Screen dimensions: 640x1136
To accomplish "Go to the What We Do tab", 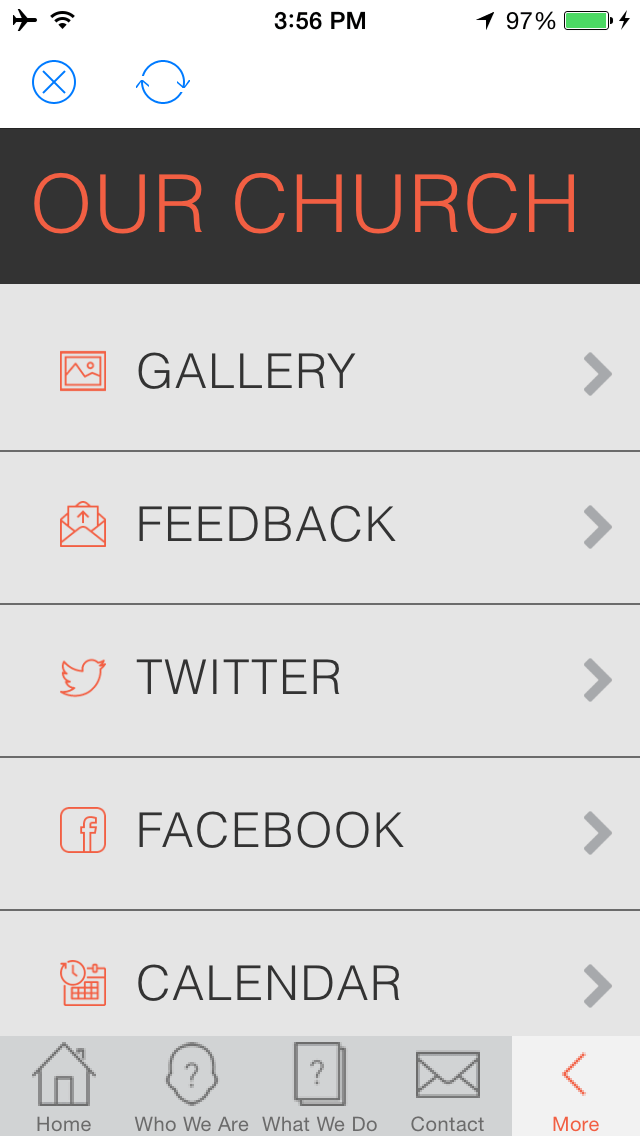I will [320, 1087].
